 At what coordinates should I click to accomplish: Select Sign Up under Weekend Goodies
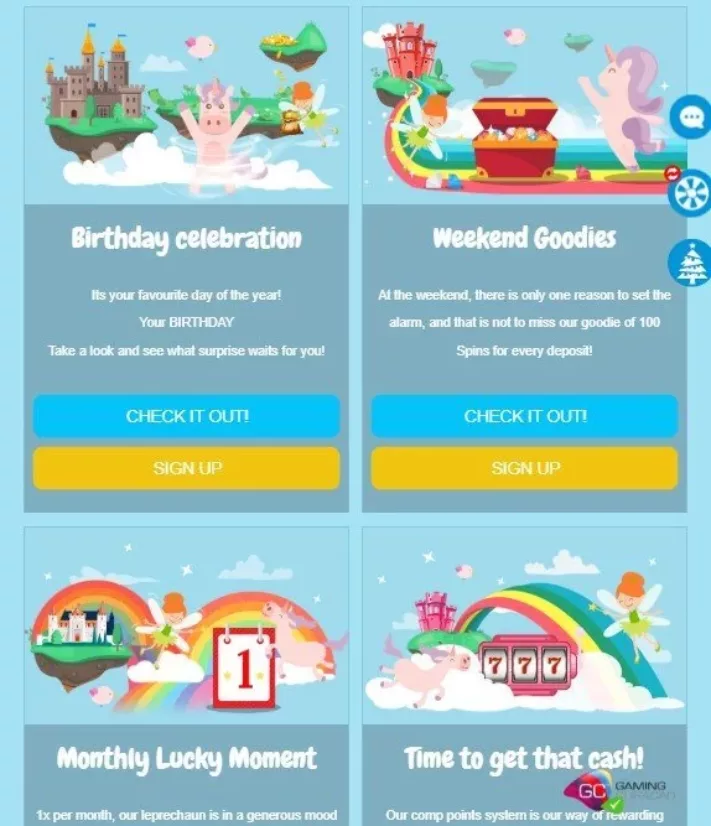click(524, 468)
